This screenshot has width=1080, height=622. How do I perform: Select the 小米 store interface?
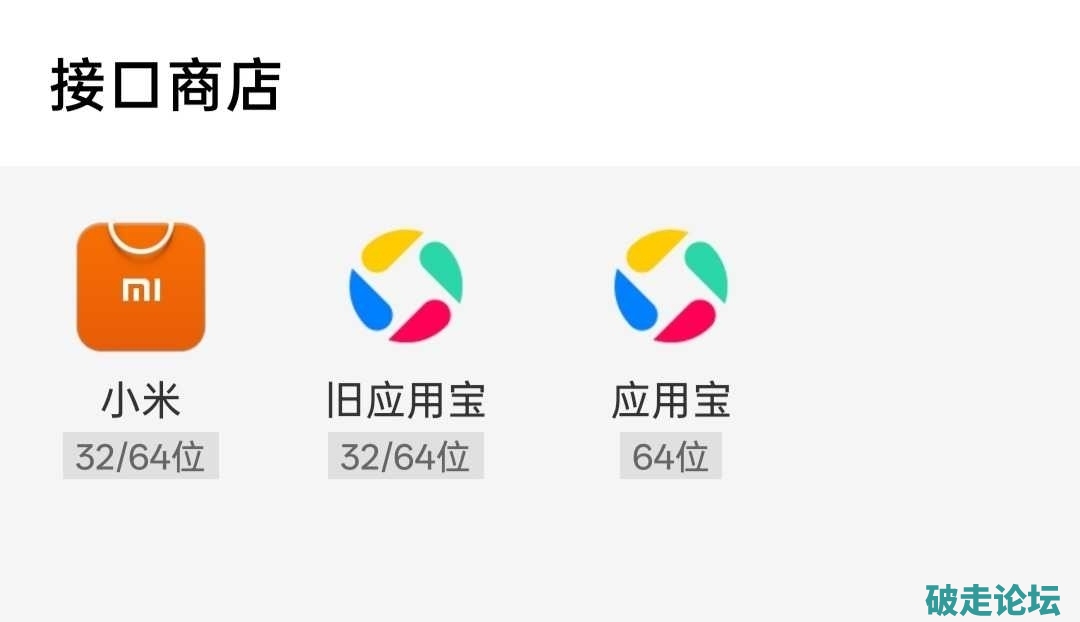pyautogui.click(x=141, y=287)
